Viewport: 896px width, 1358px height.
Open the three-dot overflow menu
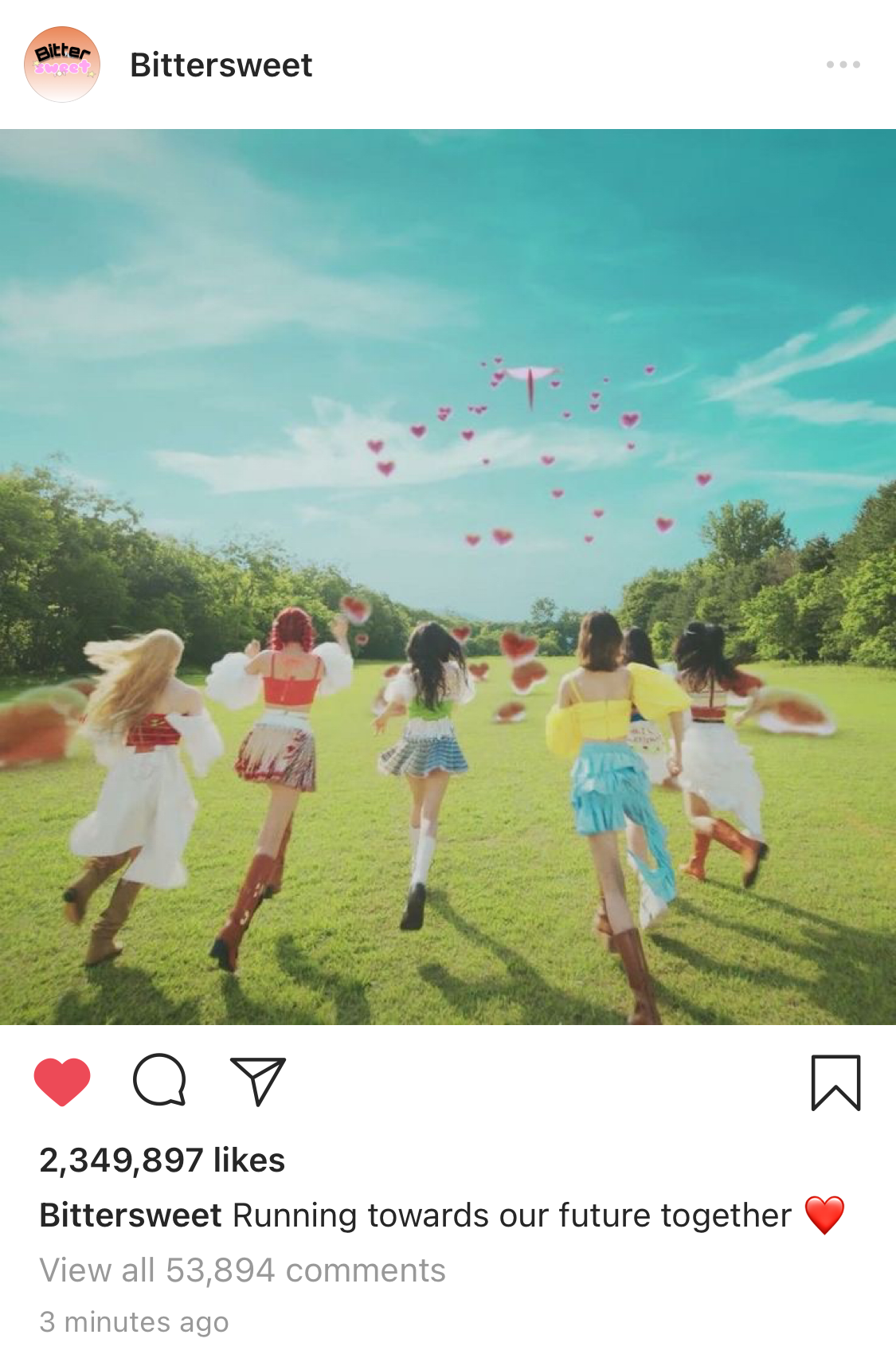(x=843, y=65)
